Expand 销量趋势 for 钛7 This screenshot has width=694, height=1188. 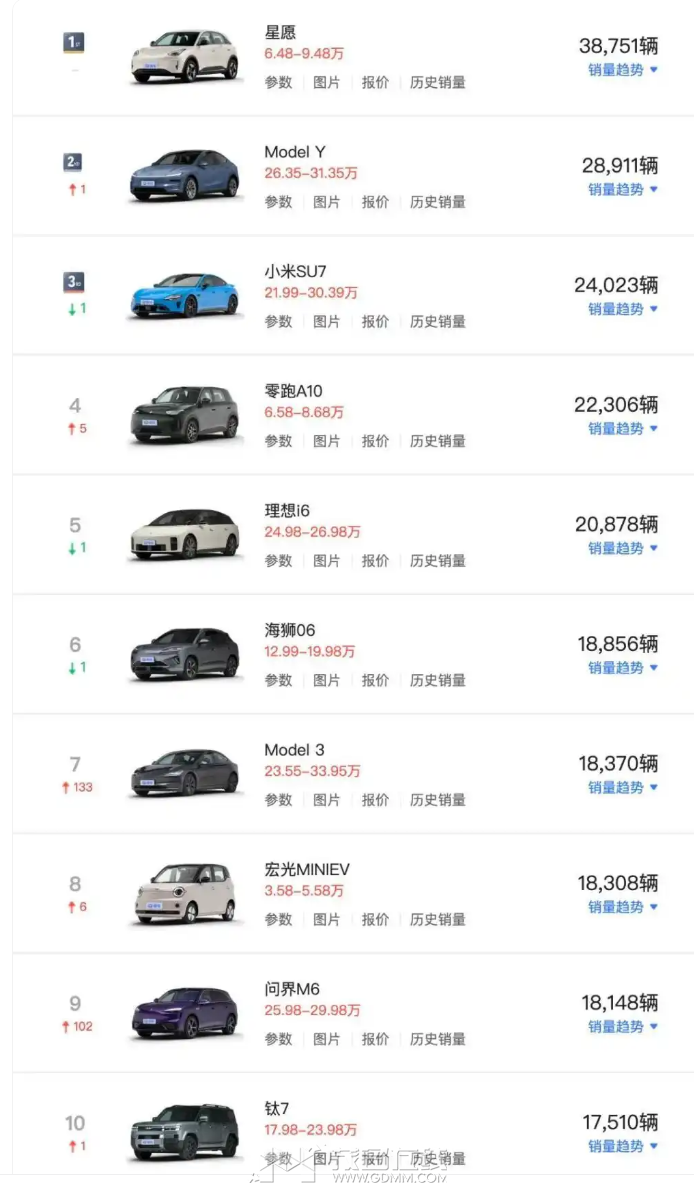point(623,1146)
